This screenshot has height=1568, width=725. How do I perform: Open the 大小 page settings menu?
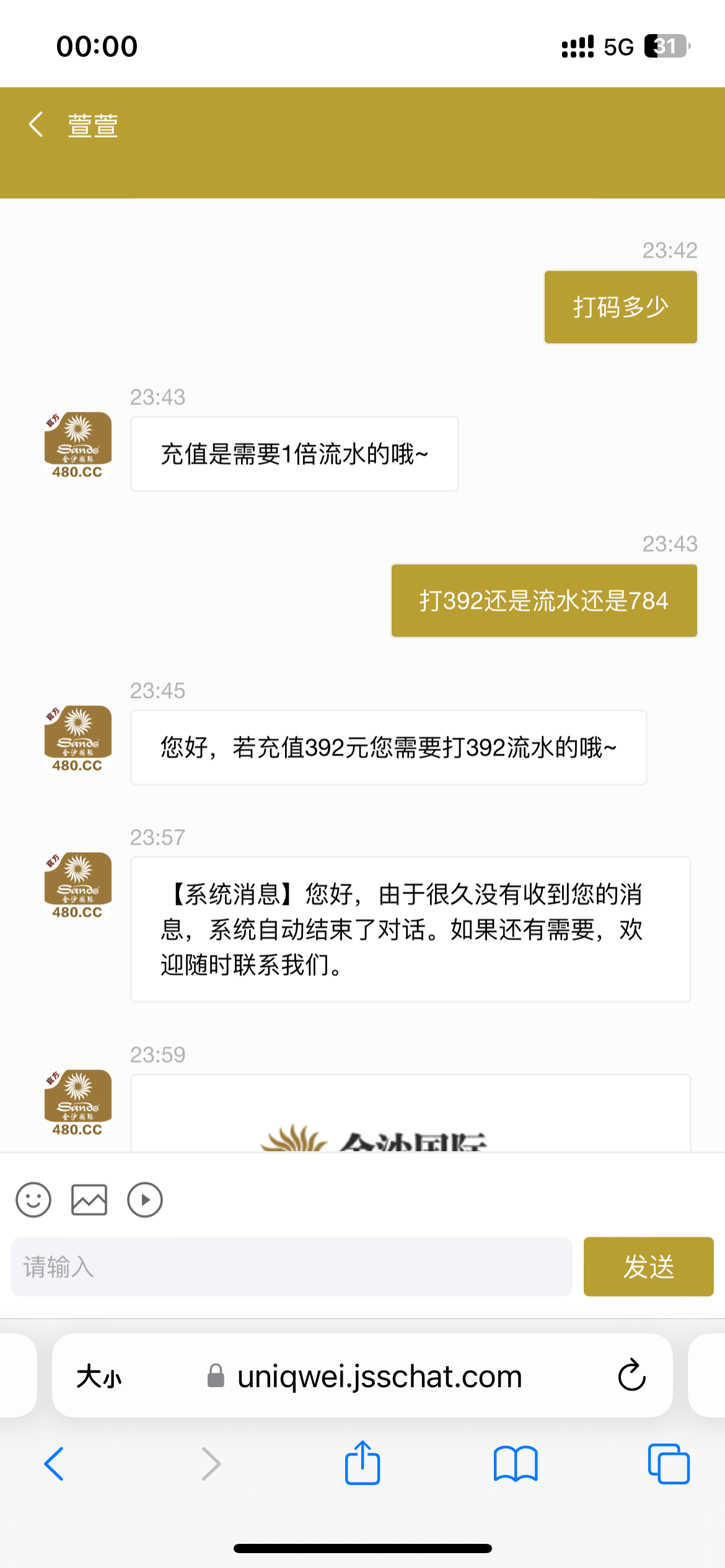coord(99,1377)
